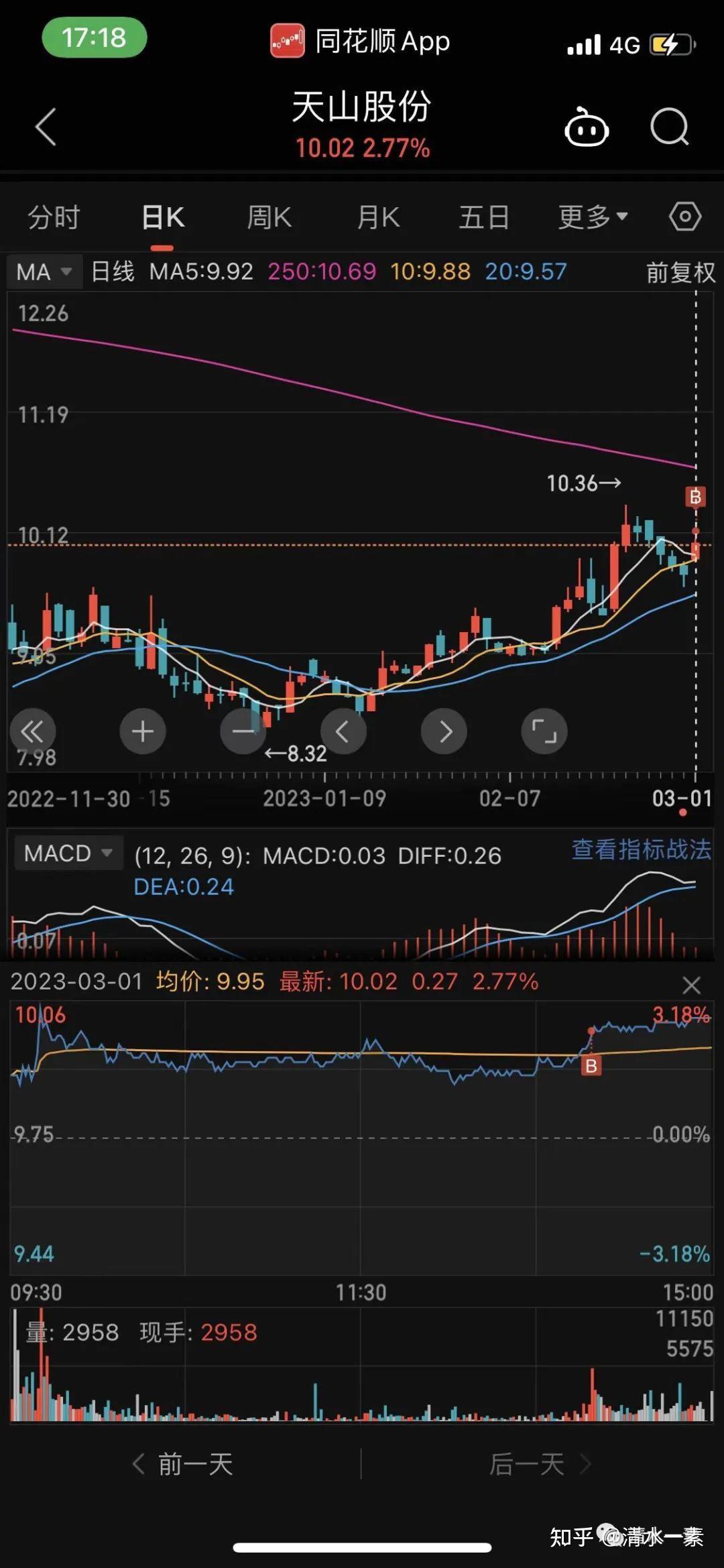Tap the B buy marker on the chart
Screen dimensions: 724x1568
pyautogui.click(x=696, y=497)
